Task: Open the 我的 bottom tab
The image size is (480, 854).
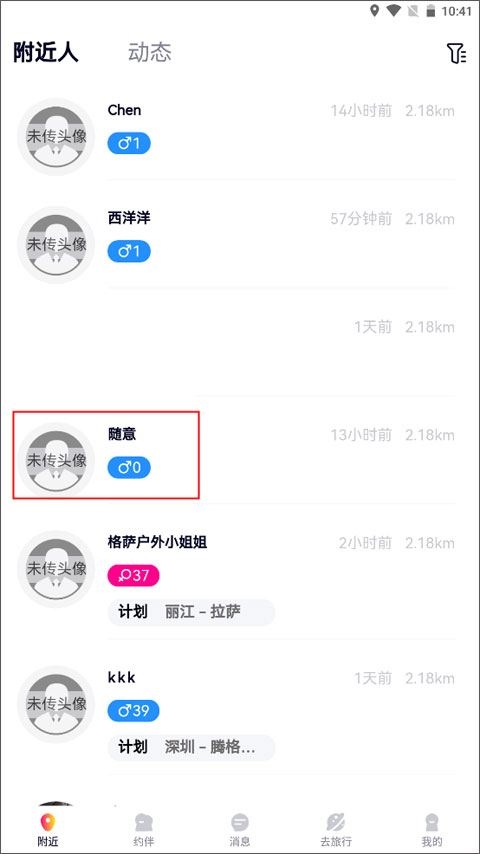Action: [x=432, y=830]
